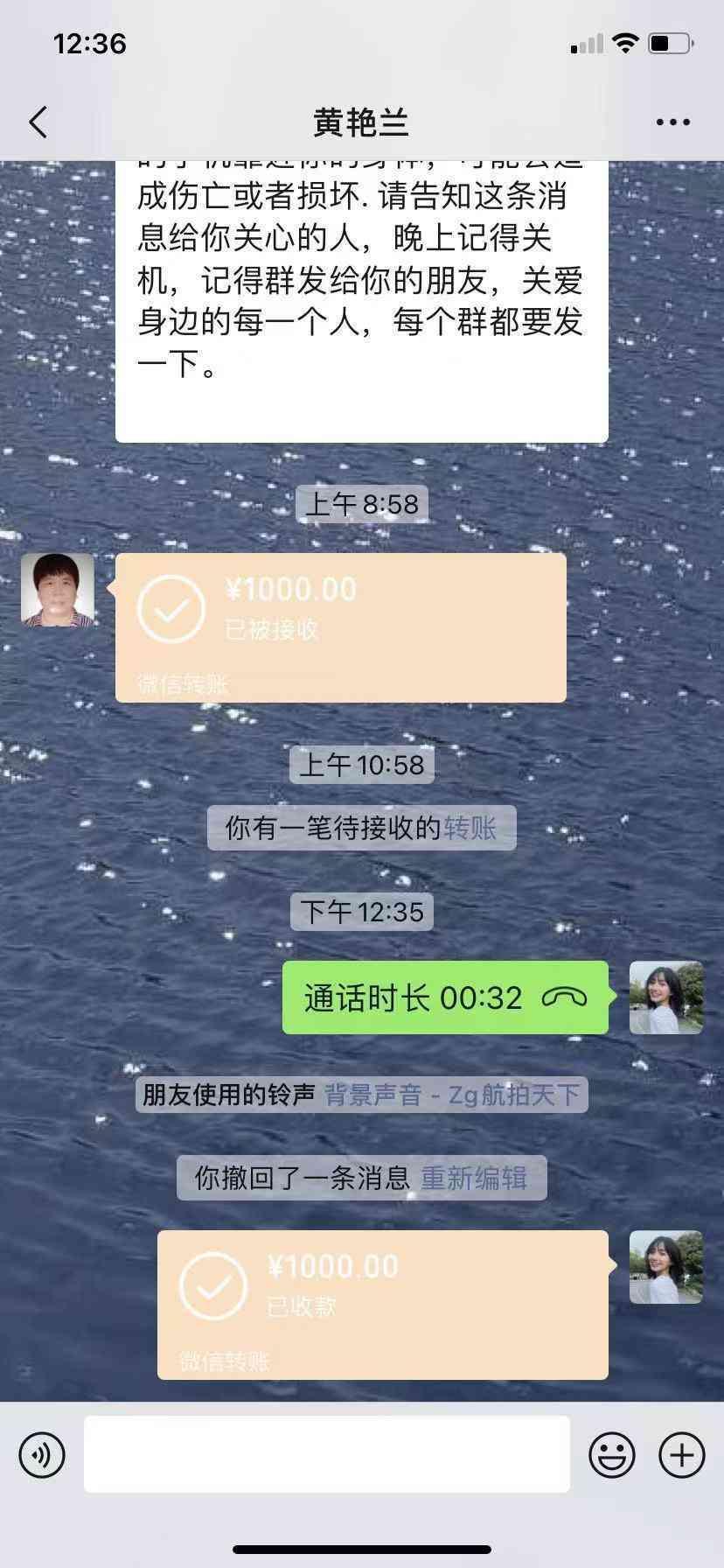Open the ¥1000.00 已收款 transfer bubble
The image size is (724, 1568).
pyautogui.click(x=382, y=1304)
